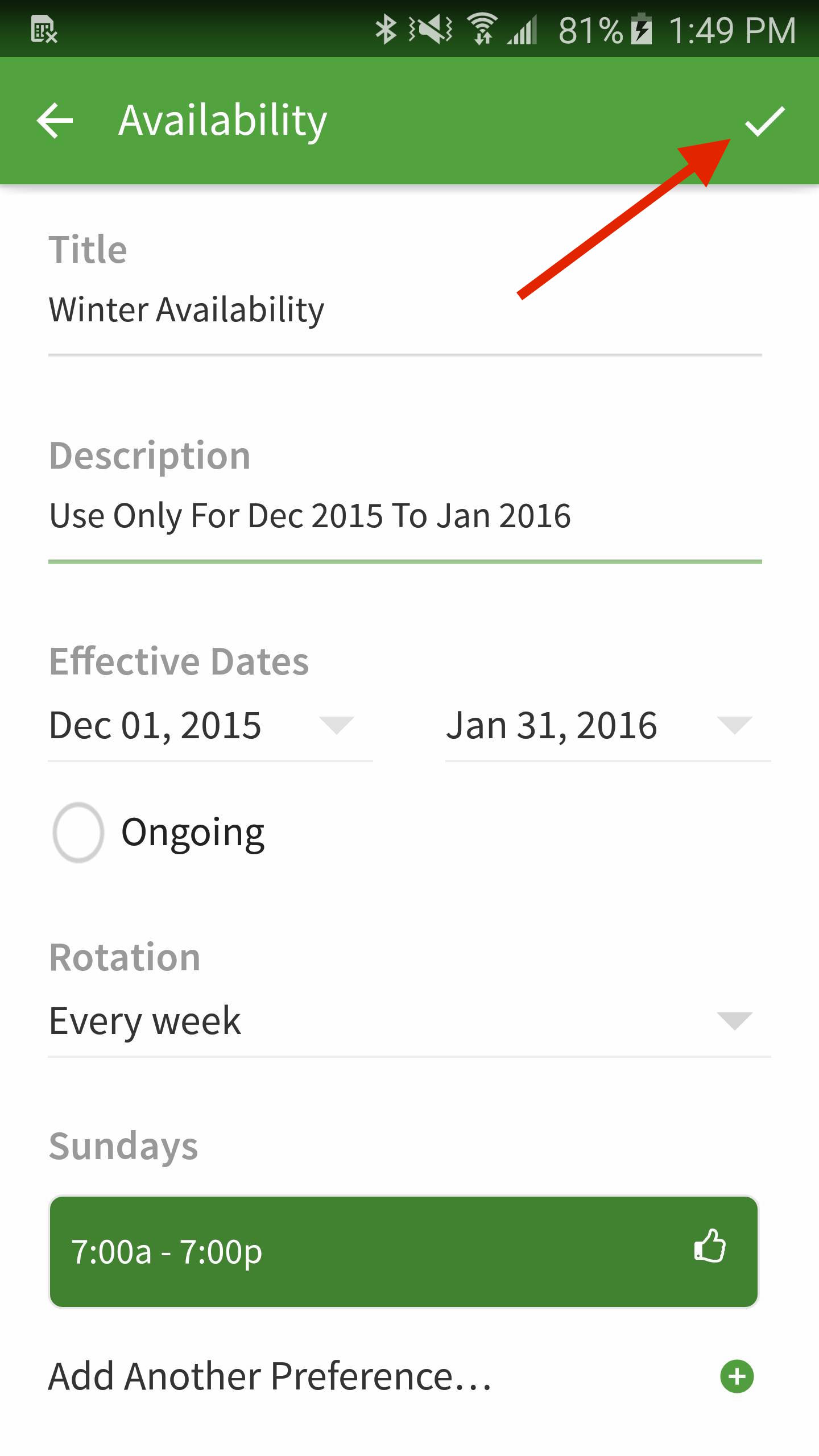Screen dimensions: 819x1456
Task: Select the Ongoing radio option
Action: (78, 832)
